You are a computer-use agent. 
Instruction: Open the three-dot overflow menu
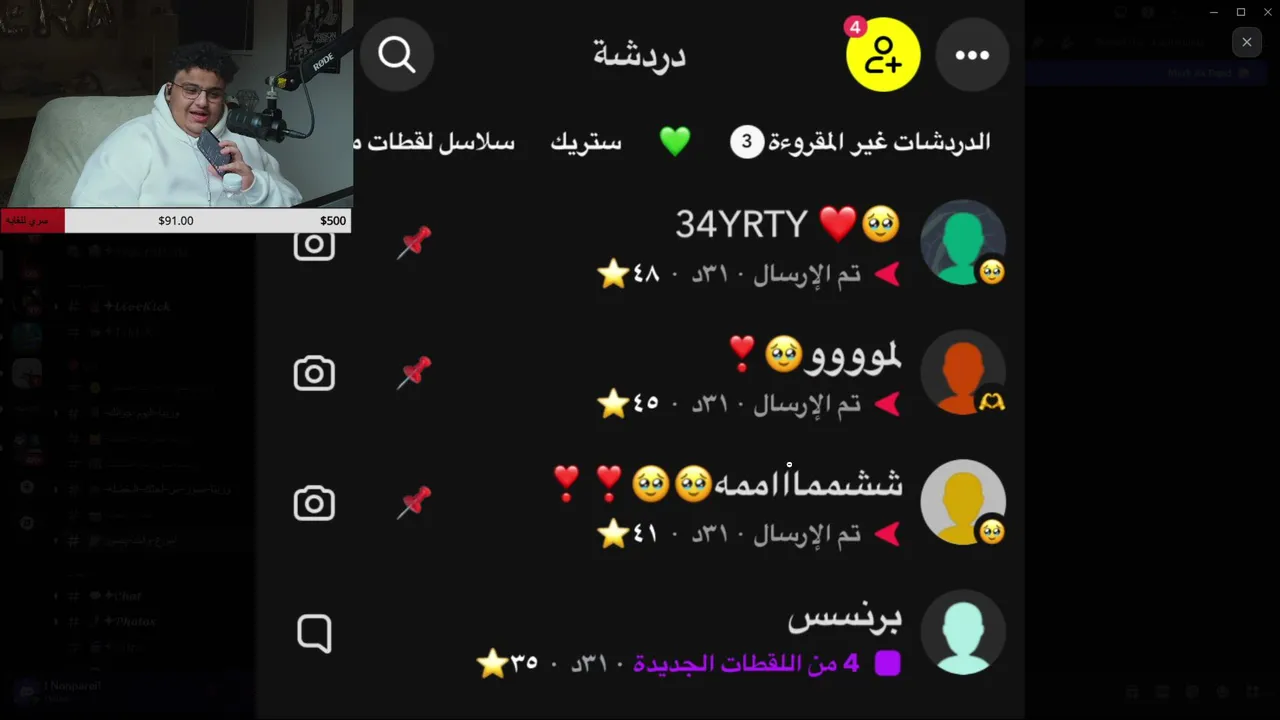click(972, 55)
